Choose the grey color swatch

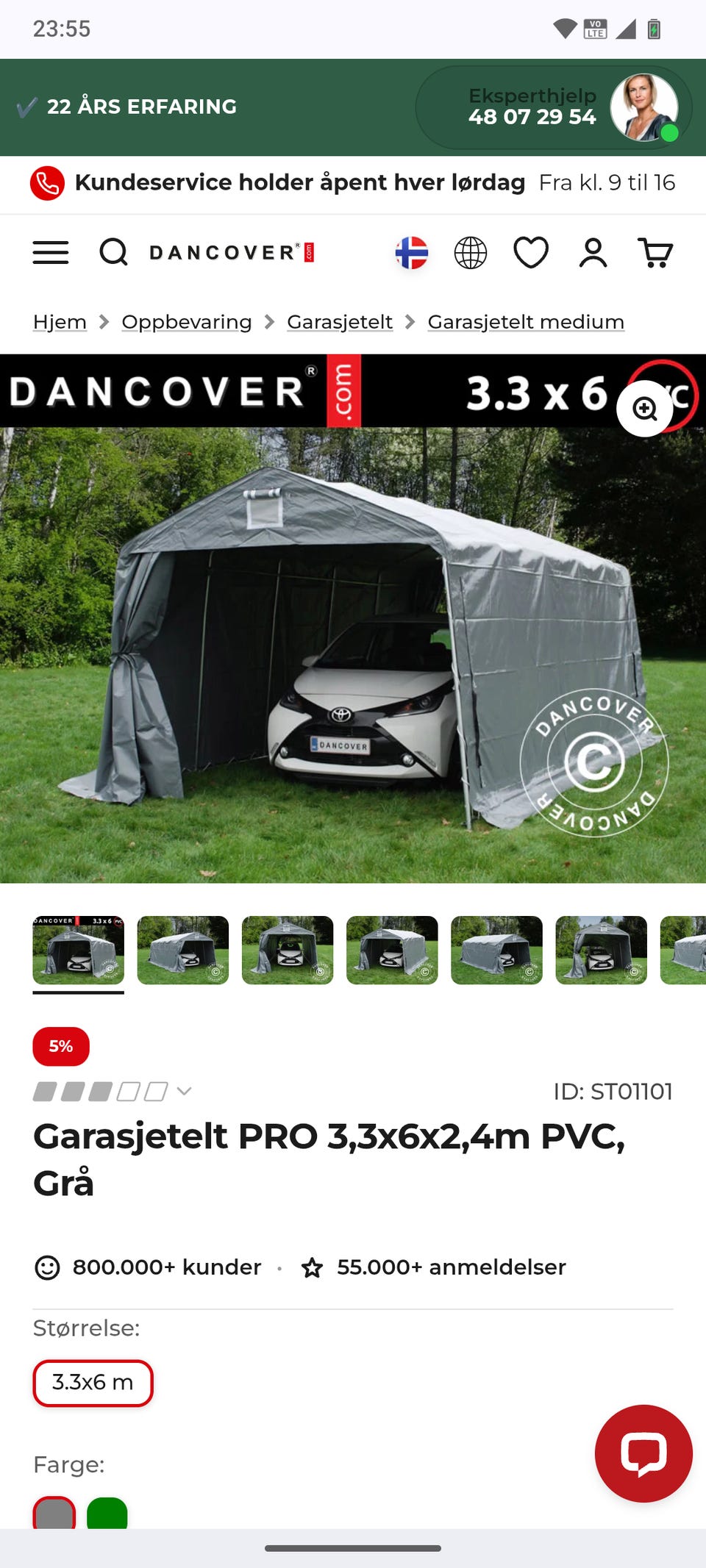[x=54, y=1513]
